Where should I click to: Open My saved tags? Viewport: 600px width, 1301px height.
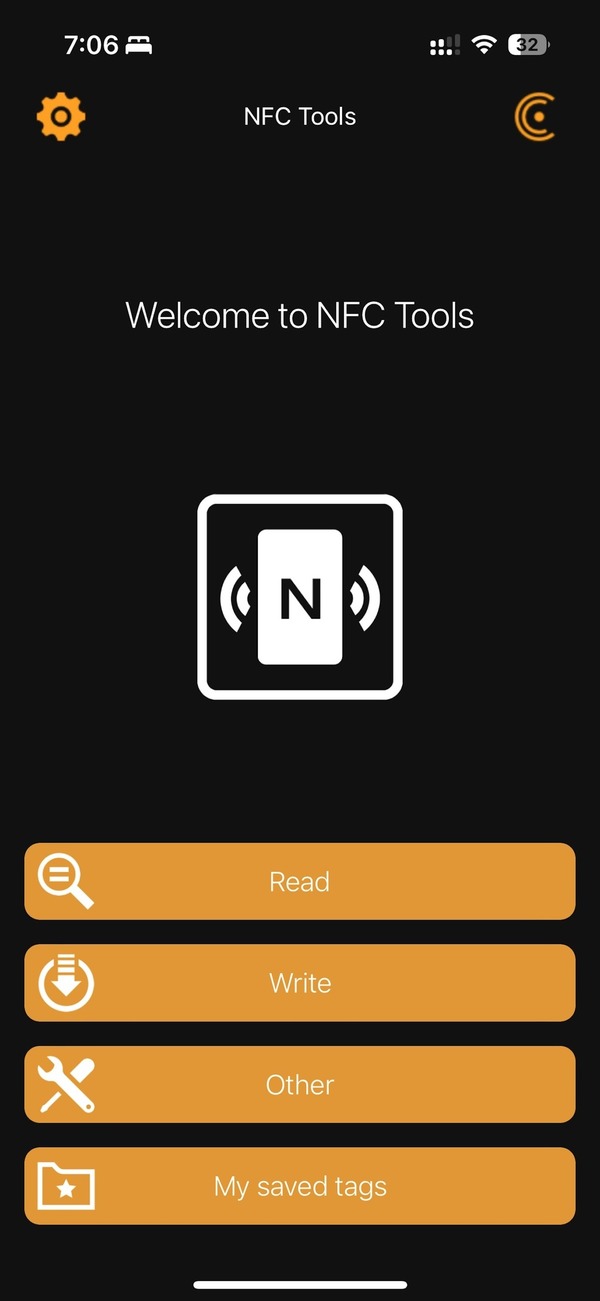[300, 1187]
